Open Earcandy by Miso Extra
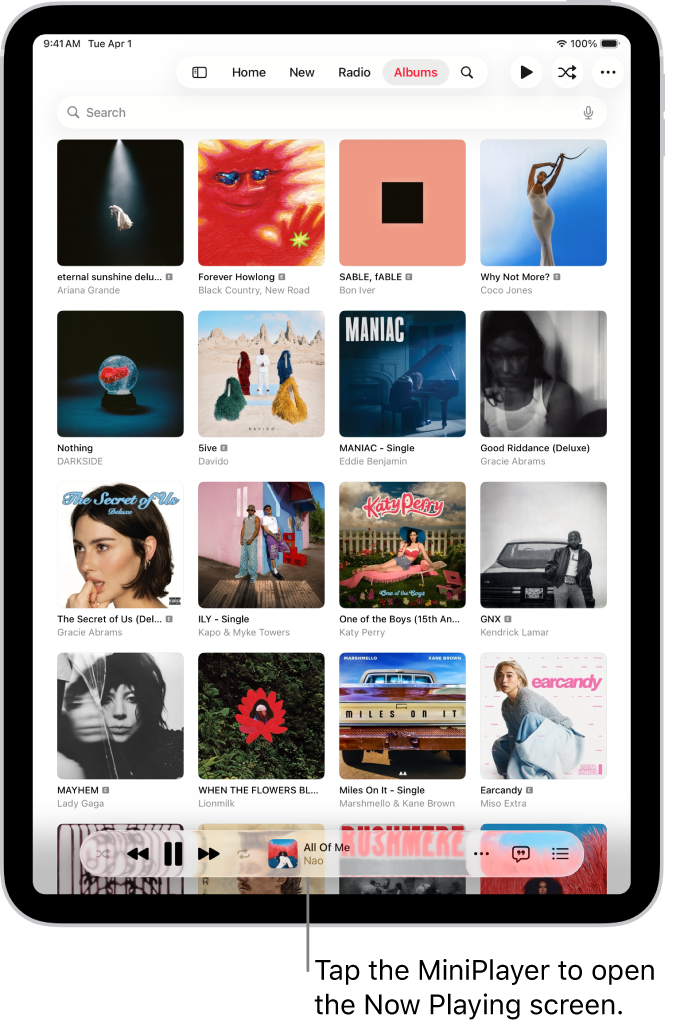Viewport: 674px width, 1024px height. click(543, 716)
